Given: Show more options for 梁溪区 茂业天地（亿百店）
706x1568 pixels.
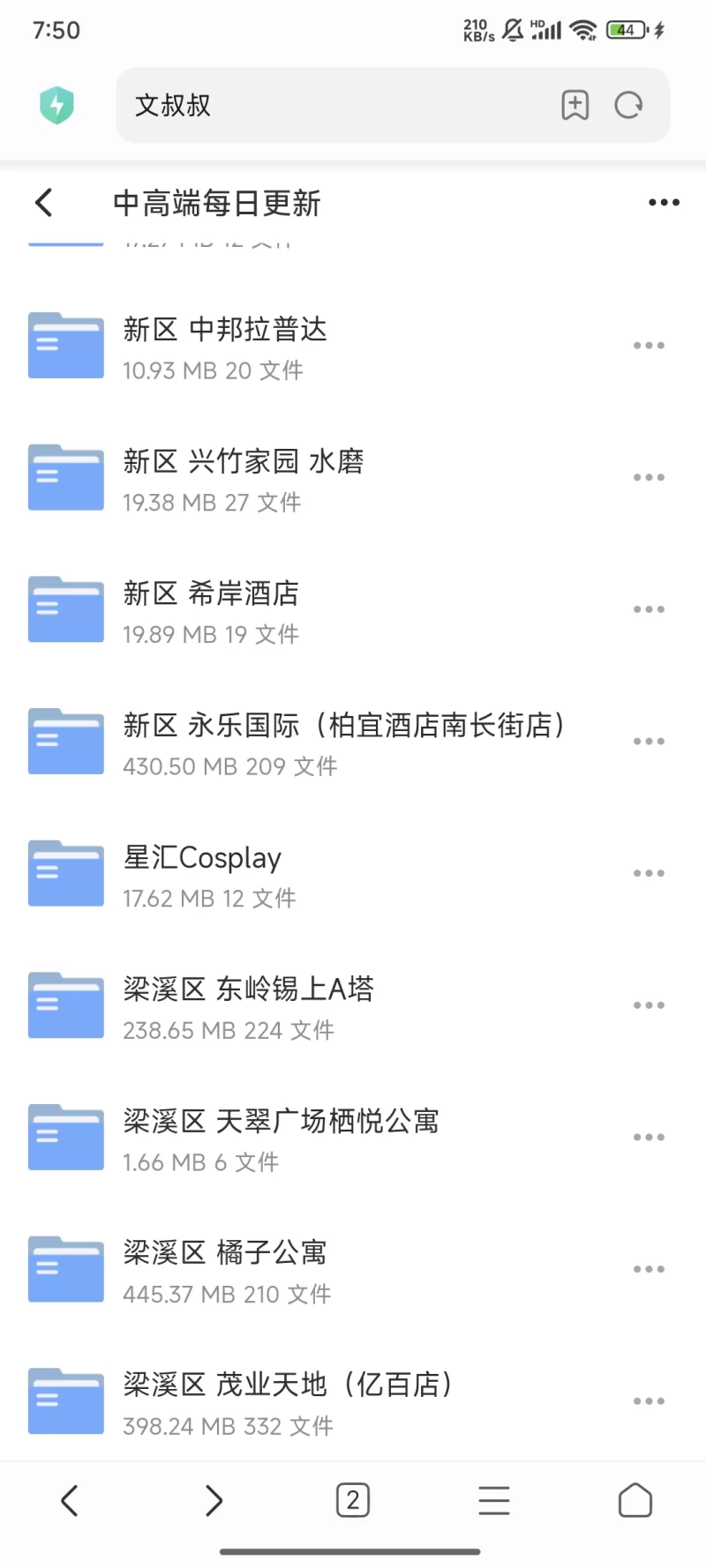Looking at the screenshot, I should click(649, 1401).
